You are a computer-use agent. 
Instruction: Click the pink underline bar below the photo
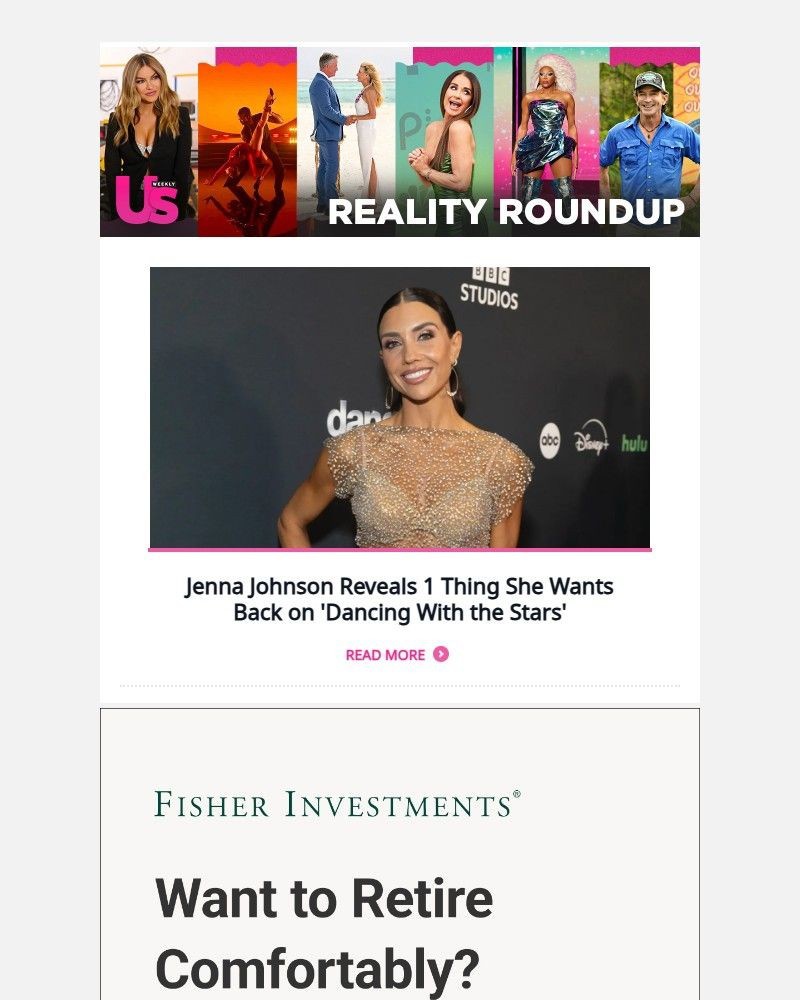pyautogui.click(x=400, y=549)
